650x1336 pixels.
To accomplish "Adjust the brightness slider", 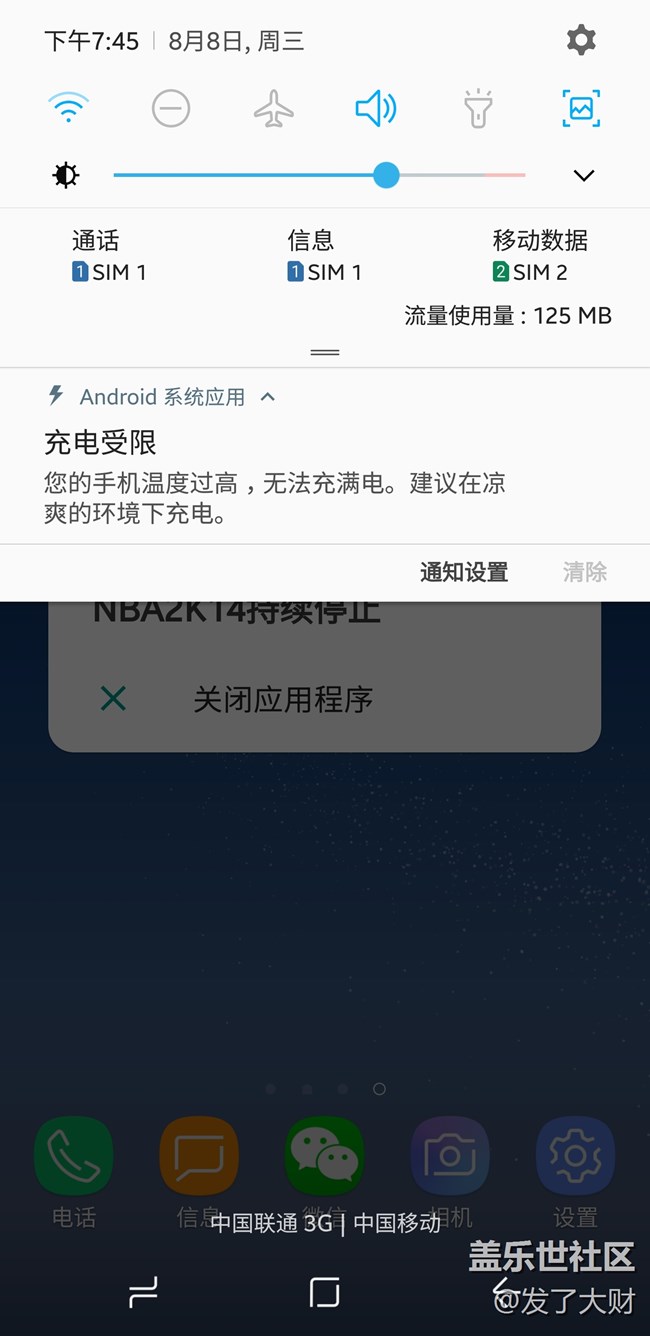I will (386, 176).
